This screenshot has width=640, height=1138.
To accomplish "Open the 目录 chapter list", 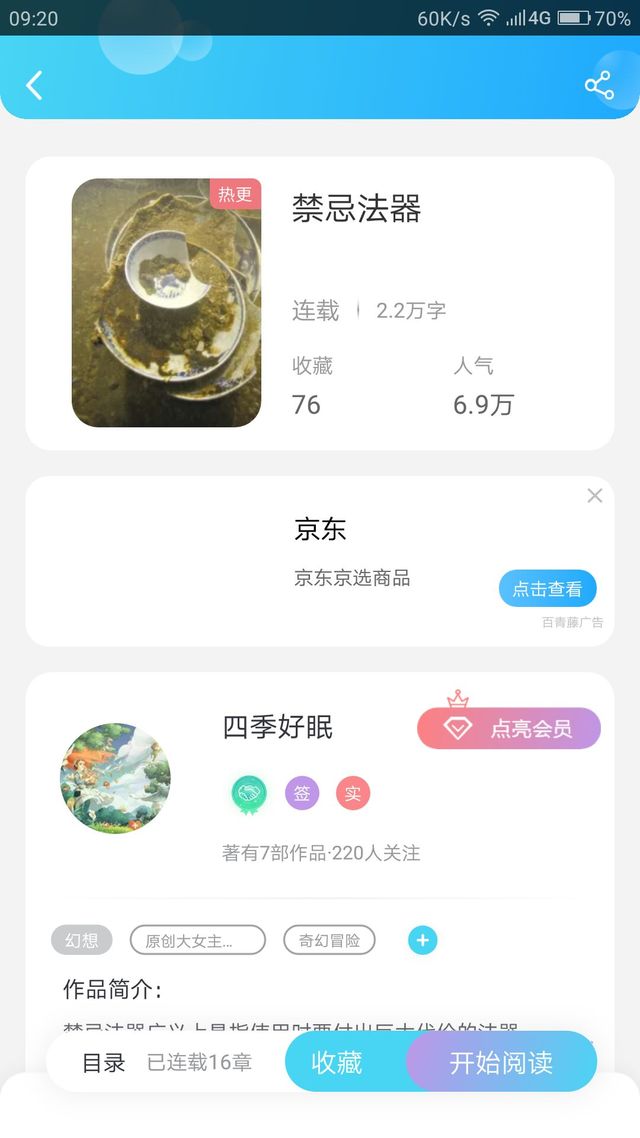I will tap(104, 1063).
